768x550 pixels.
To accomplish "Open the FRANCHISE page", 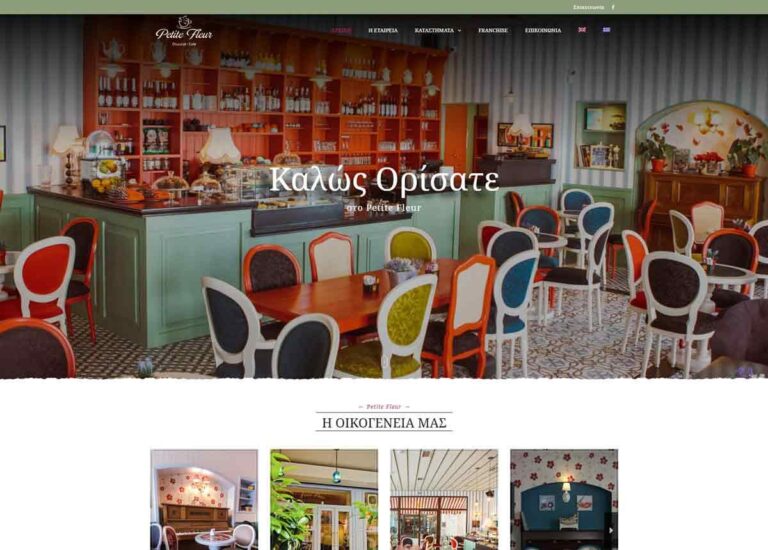I will click(493, 30).
